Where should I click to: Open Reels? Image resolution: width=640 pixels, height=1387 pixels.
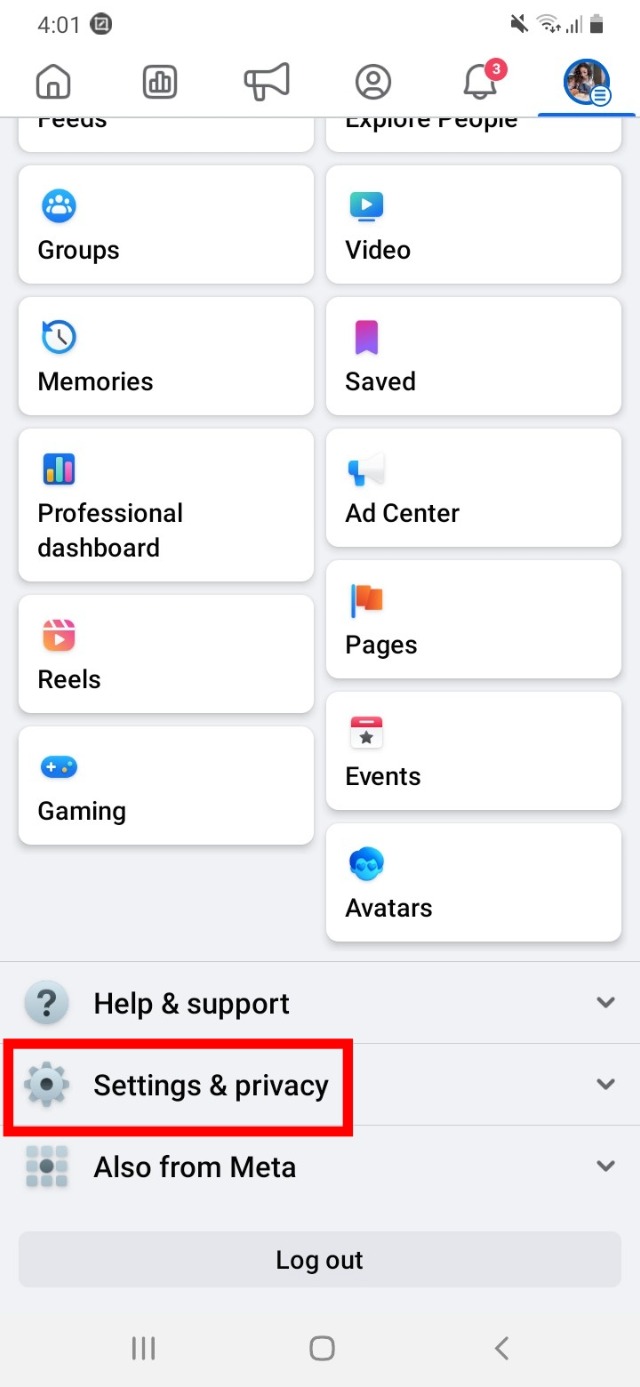pyautogui.click(x=166, y=654)
